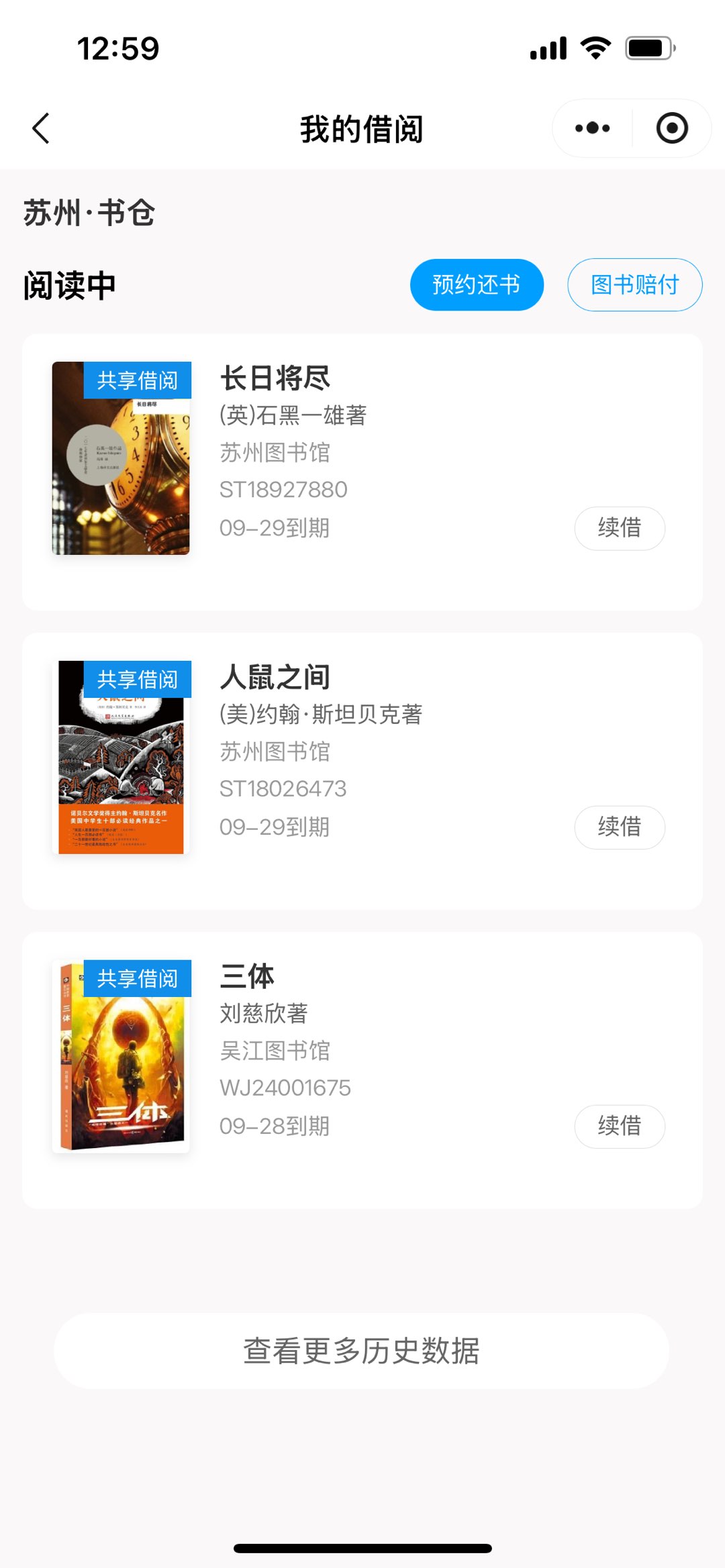This screenshot has height=1568, width=725.
Task: Open the 三体 book cover
Action: point(121,1057)
